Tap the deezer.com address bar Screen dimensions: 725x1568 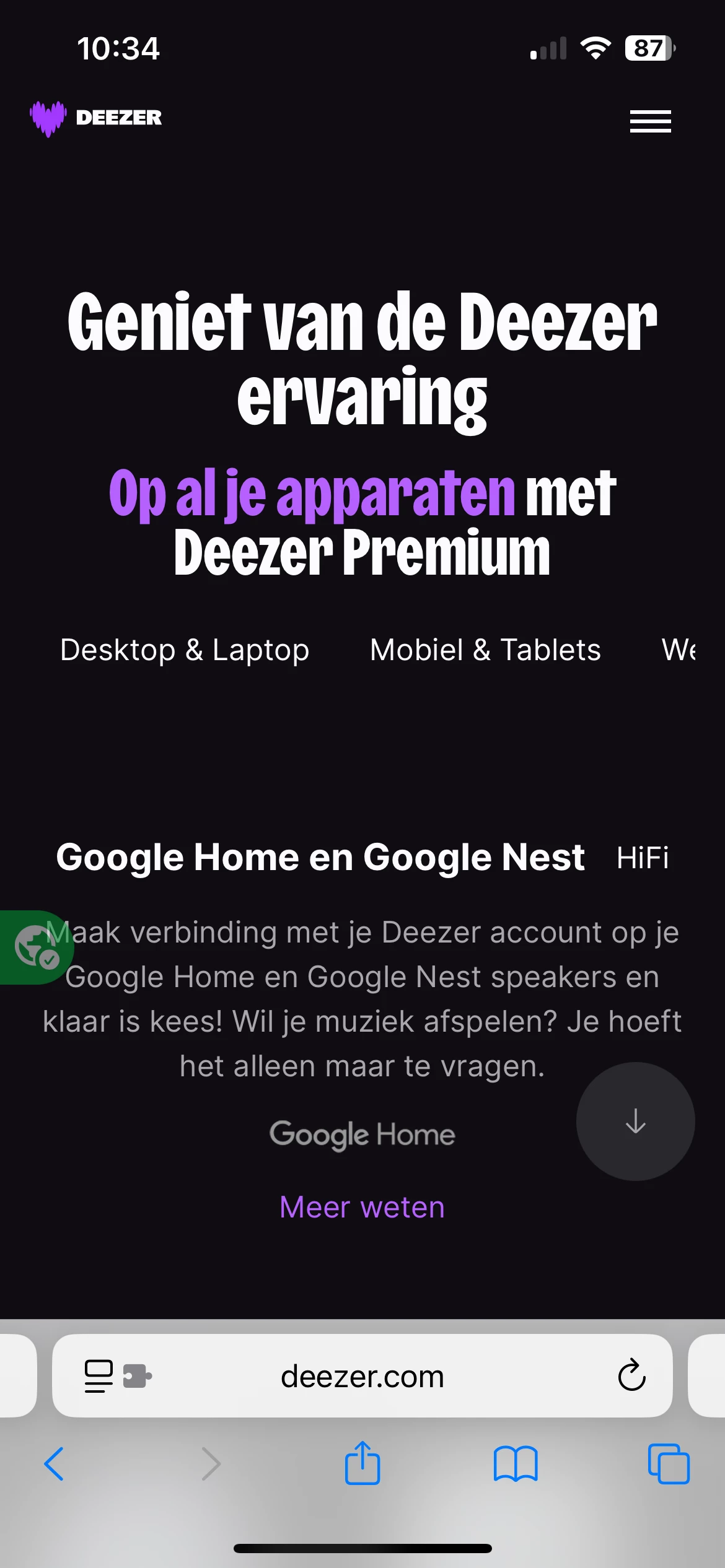click(x=362, y=1377)
